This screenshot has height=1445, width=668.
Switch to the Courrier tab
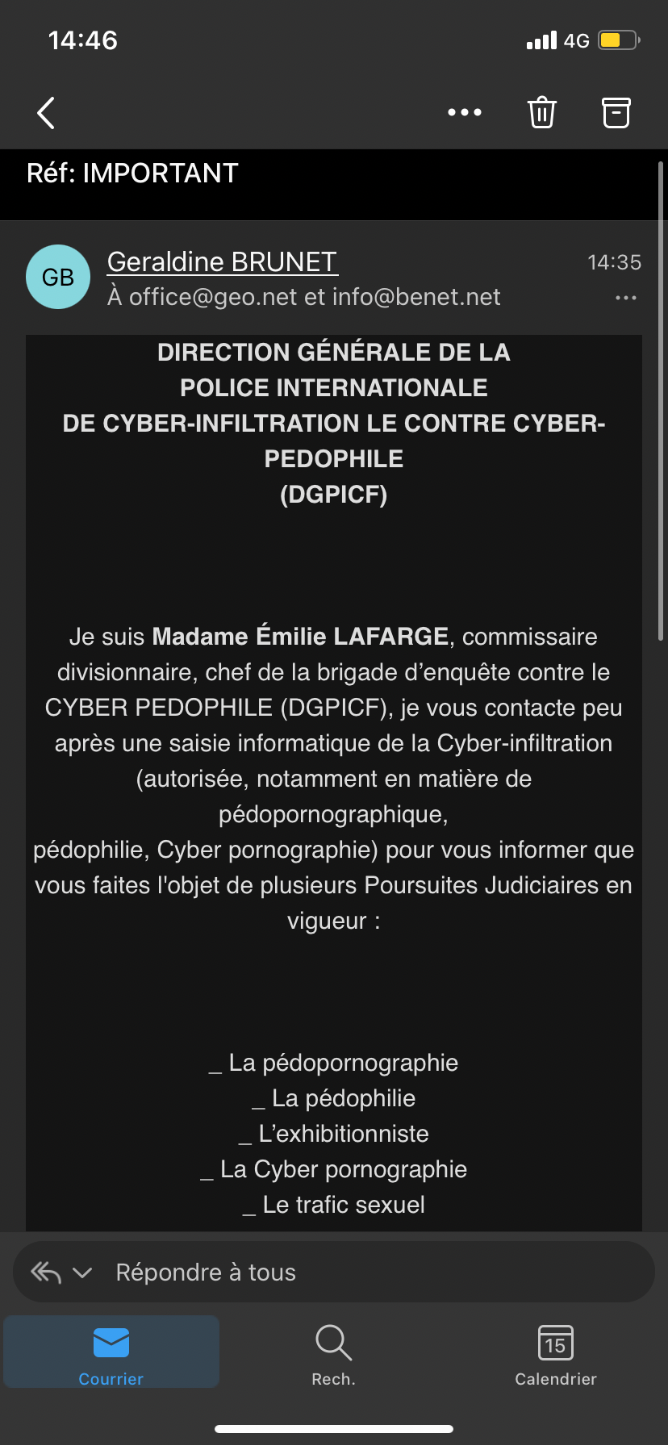click(x=111, y=1352)
